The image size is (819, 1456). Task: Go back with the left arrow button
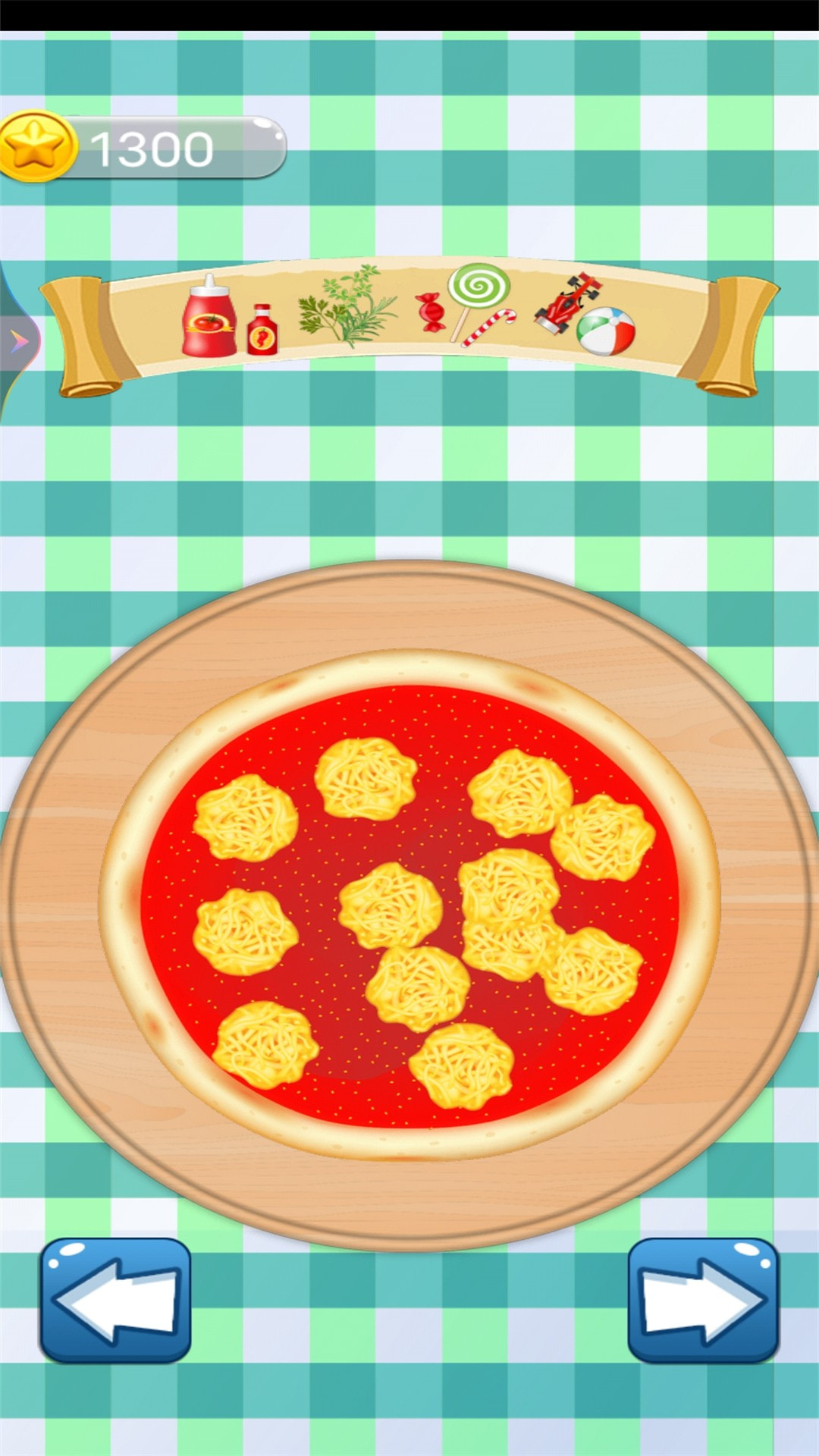click(x=115, y=1300)
